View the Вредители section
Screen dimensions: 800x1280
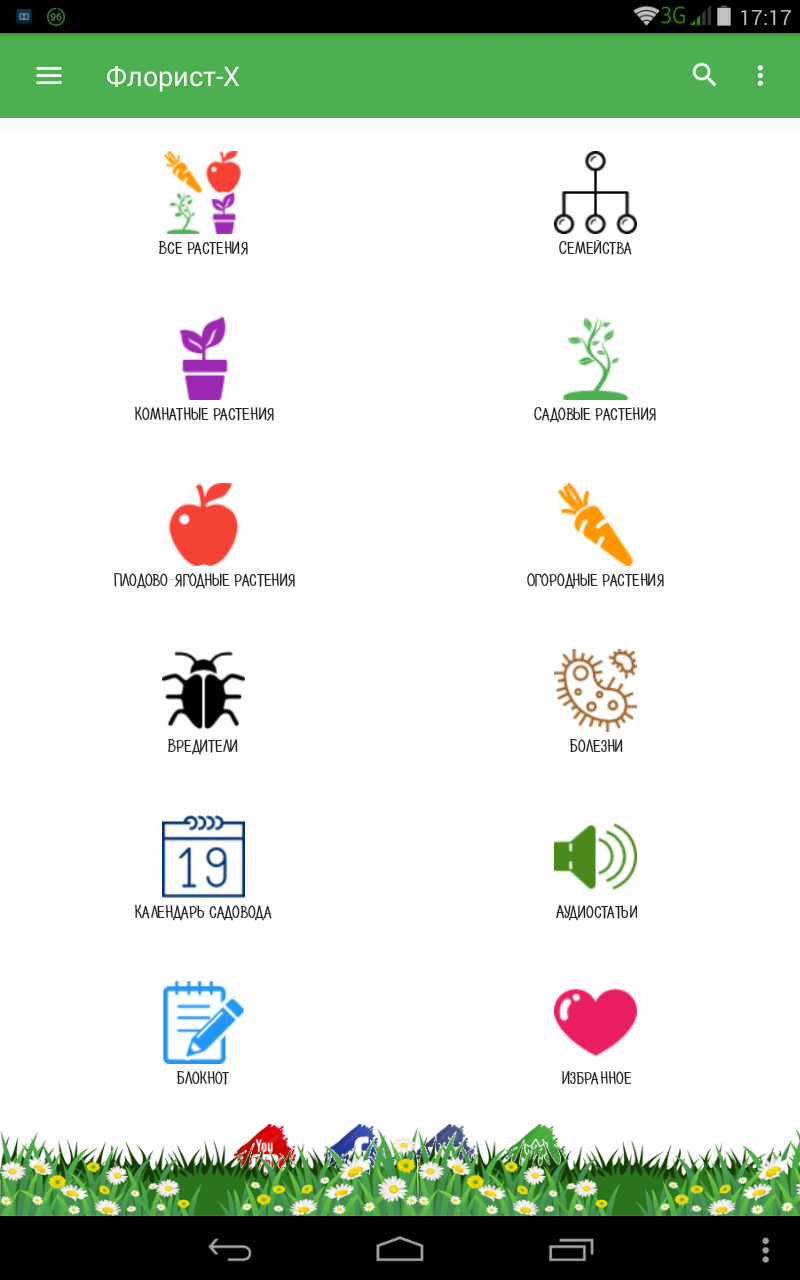203,702
